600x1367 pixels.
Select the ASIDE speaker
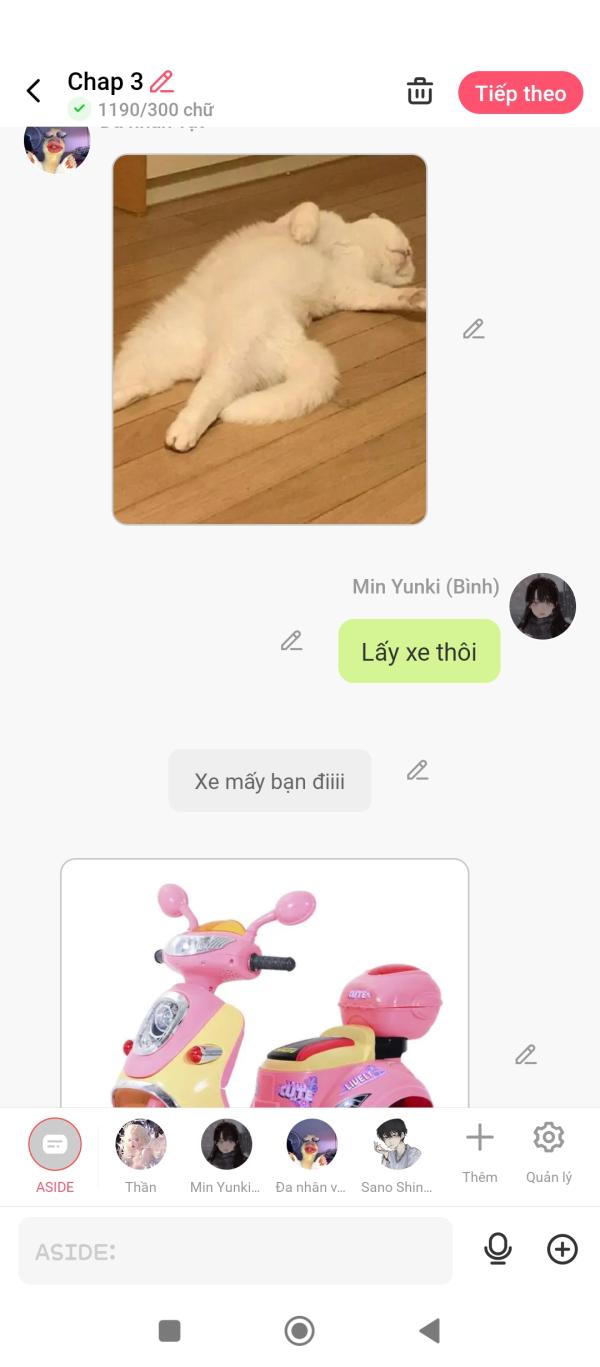(55, 1156)
